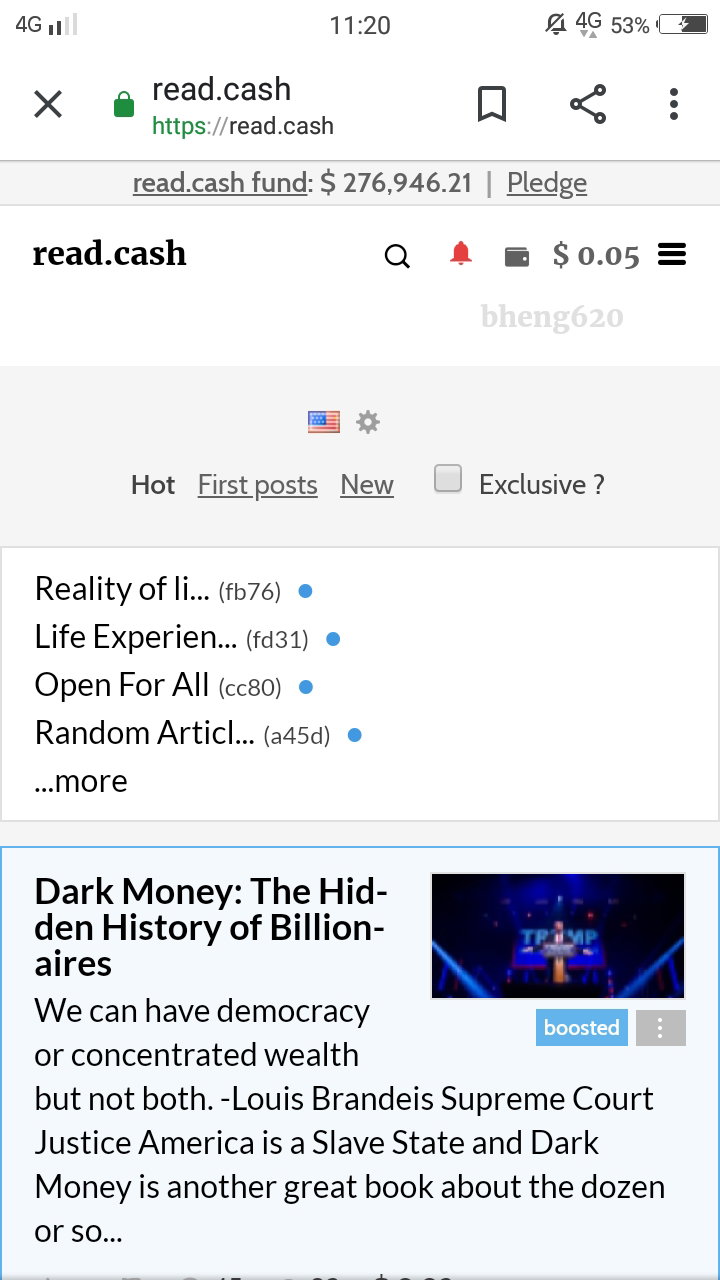Bookmark the read.cash page

[491, 104]
